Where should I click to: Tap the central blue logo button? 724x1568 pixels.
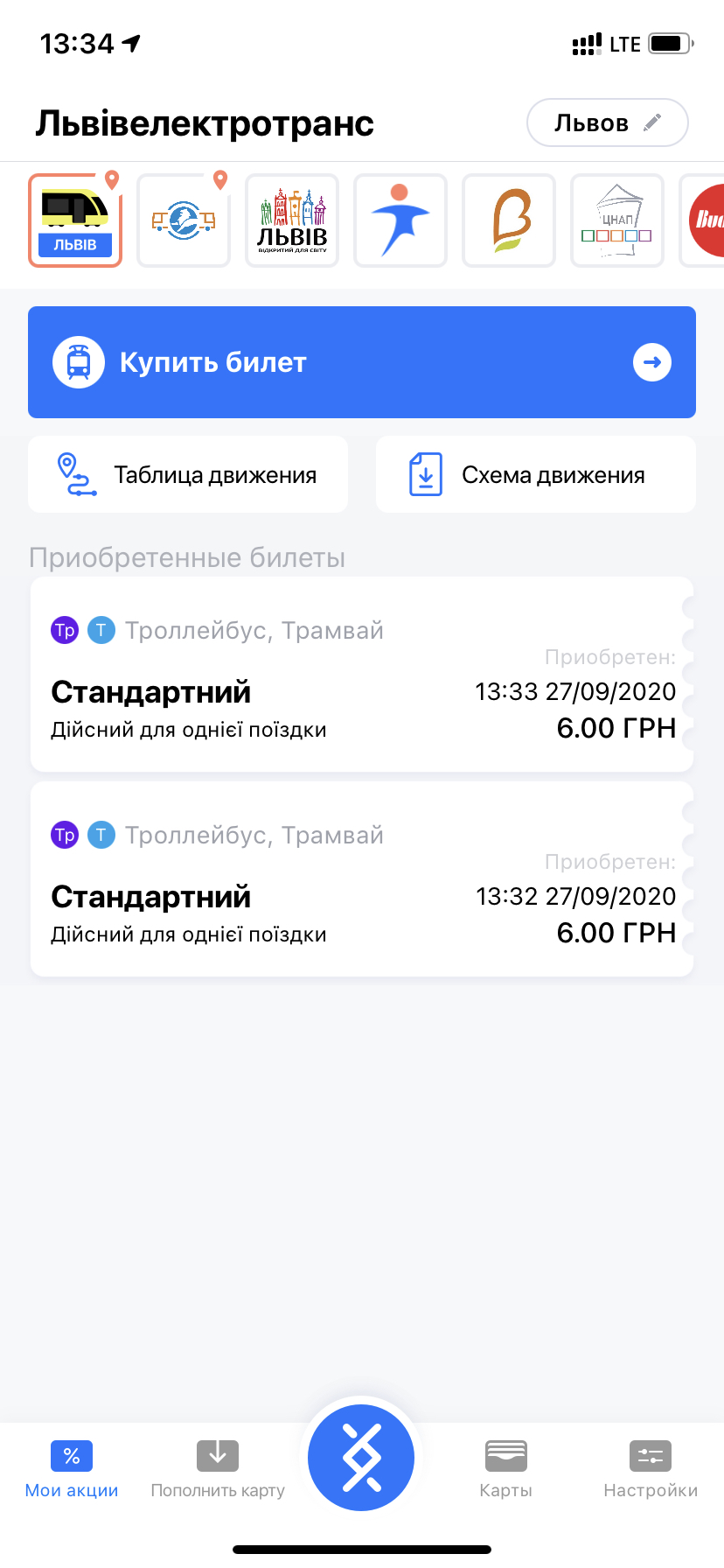pyautogui.click(x=361, y=1458)
